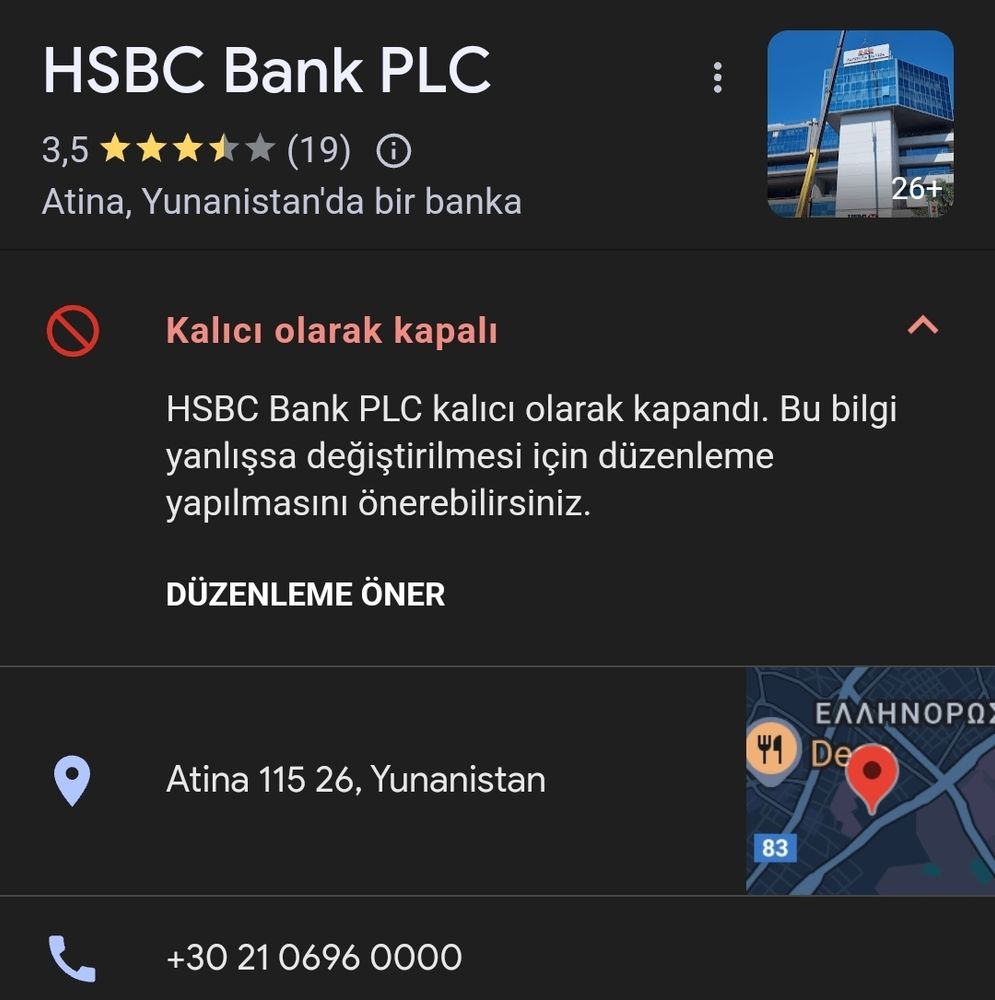This screenshot has height=1000, width=995.
Task: Tap DÜZENLEME ÖNER to suggest an edit
Action: (306, 594)
